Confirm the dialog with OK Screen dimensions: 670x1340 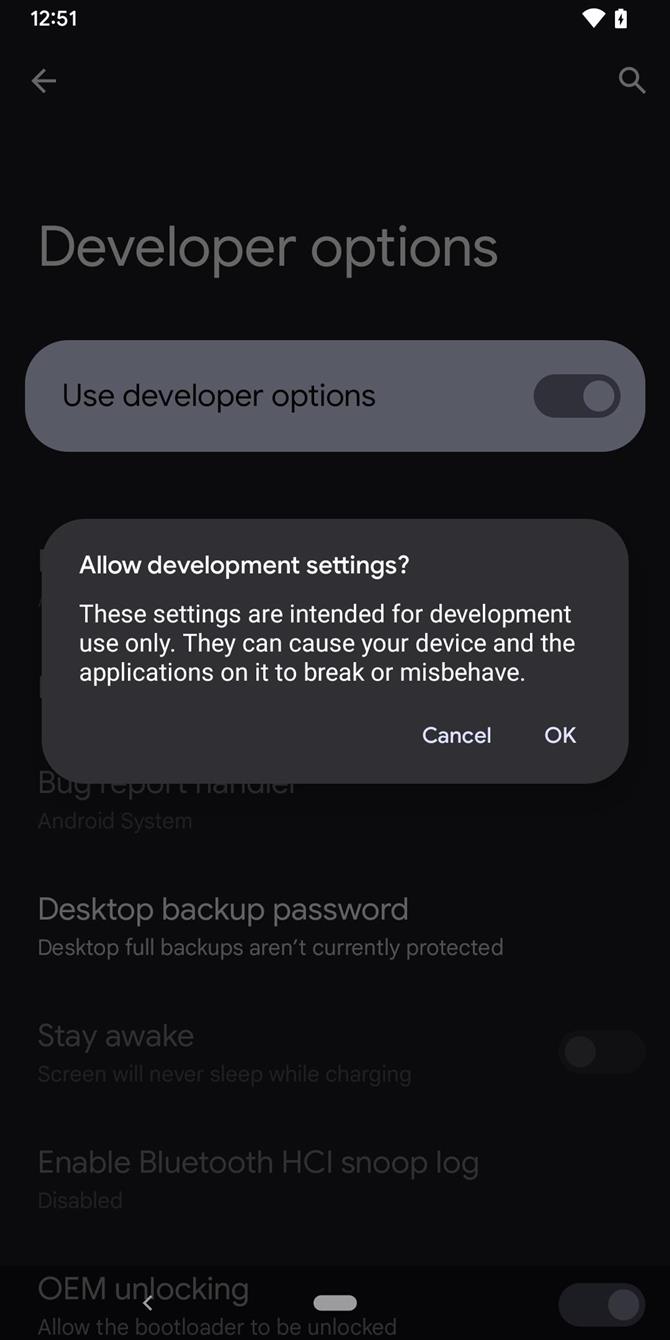click(x=560, y=735)
